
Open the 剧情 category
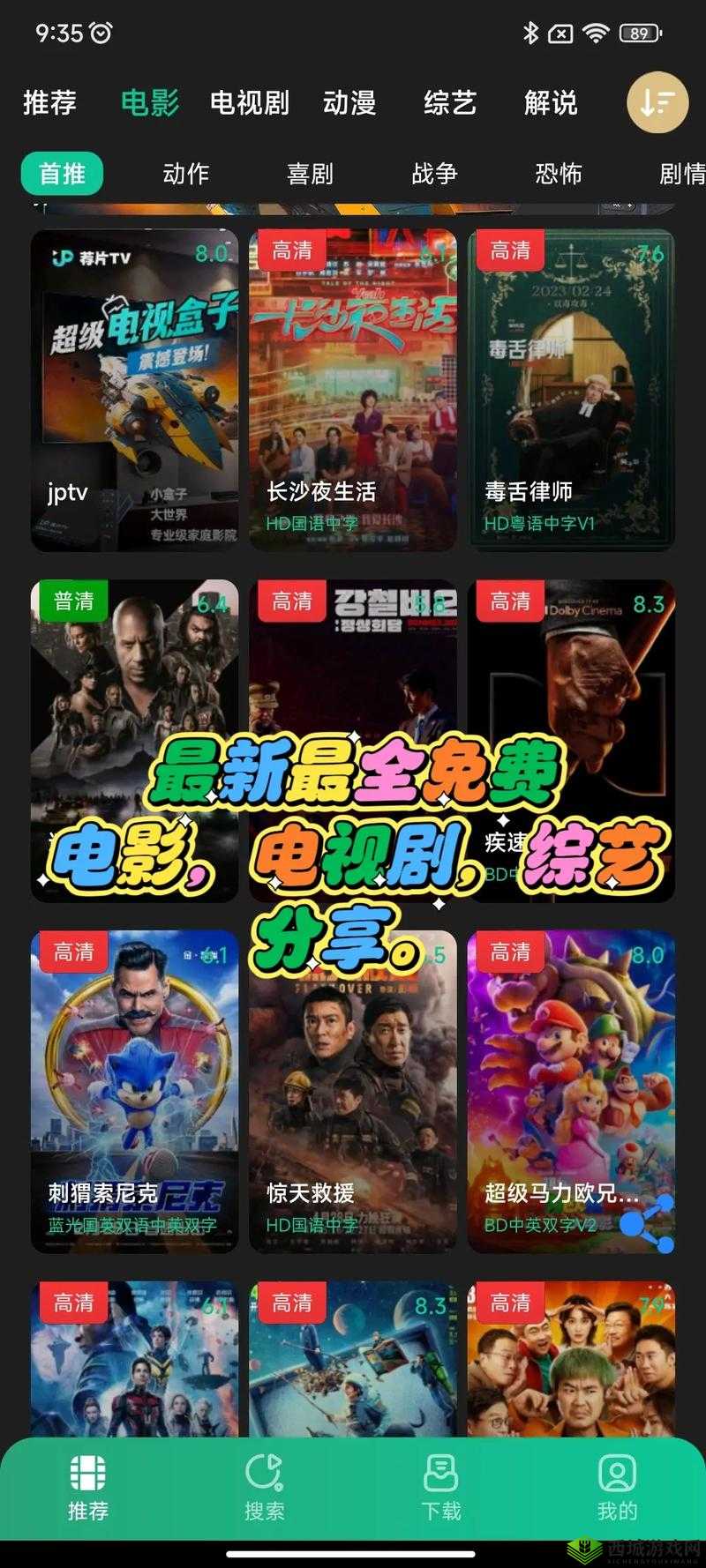[x=682, y=175]
